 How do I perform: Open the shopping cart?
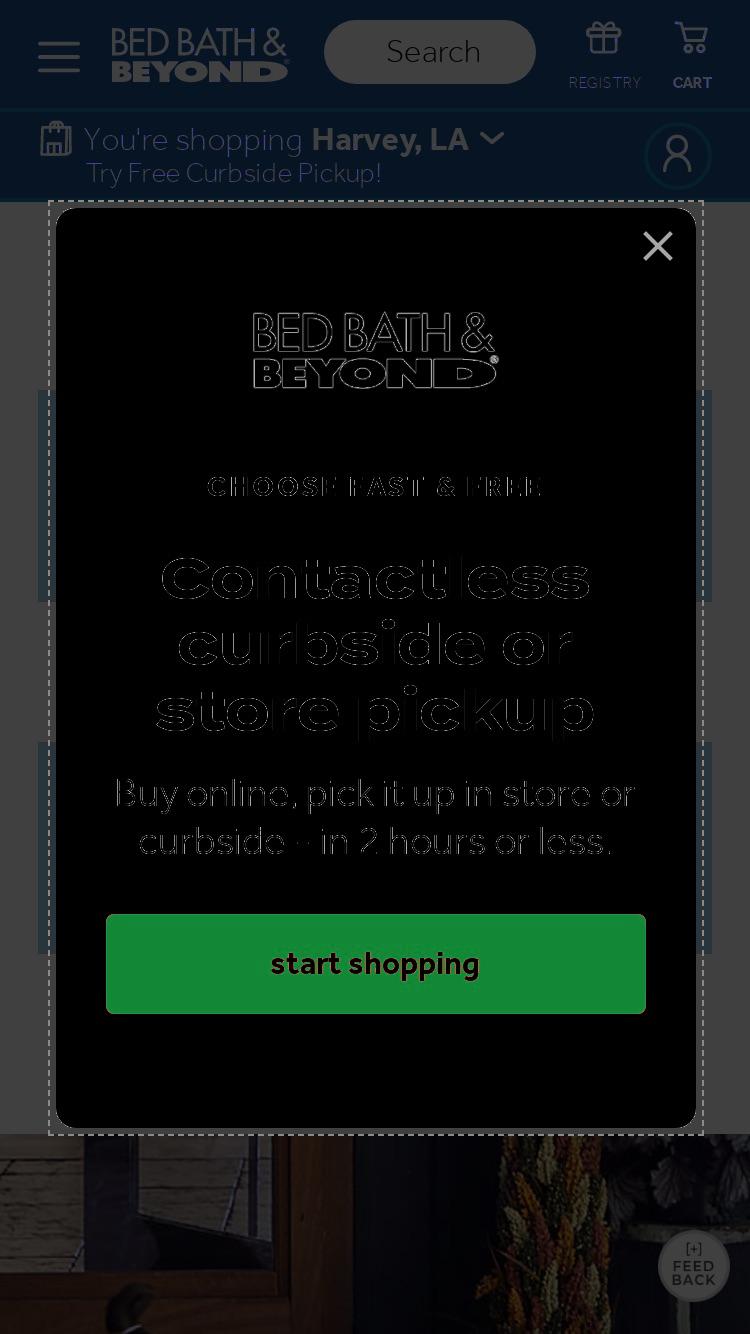tap(692, 55)
